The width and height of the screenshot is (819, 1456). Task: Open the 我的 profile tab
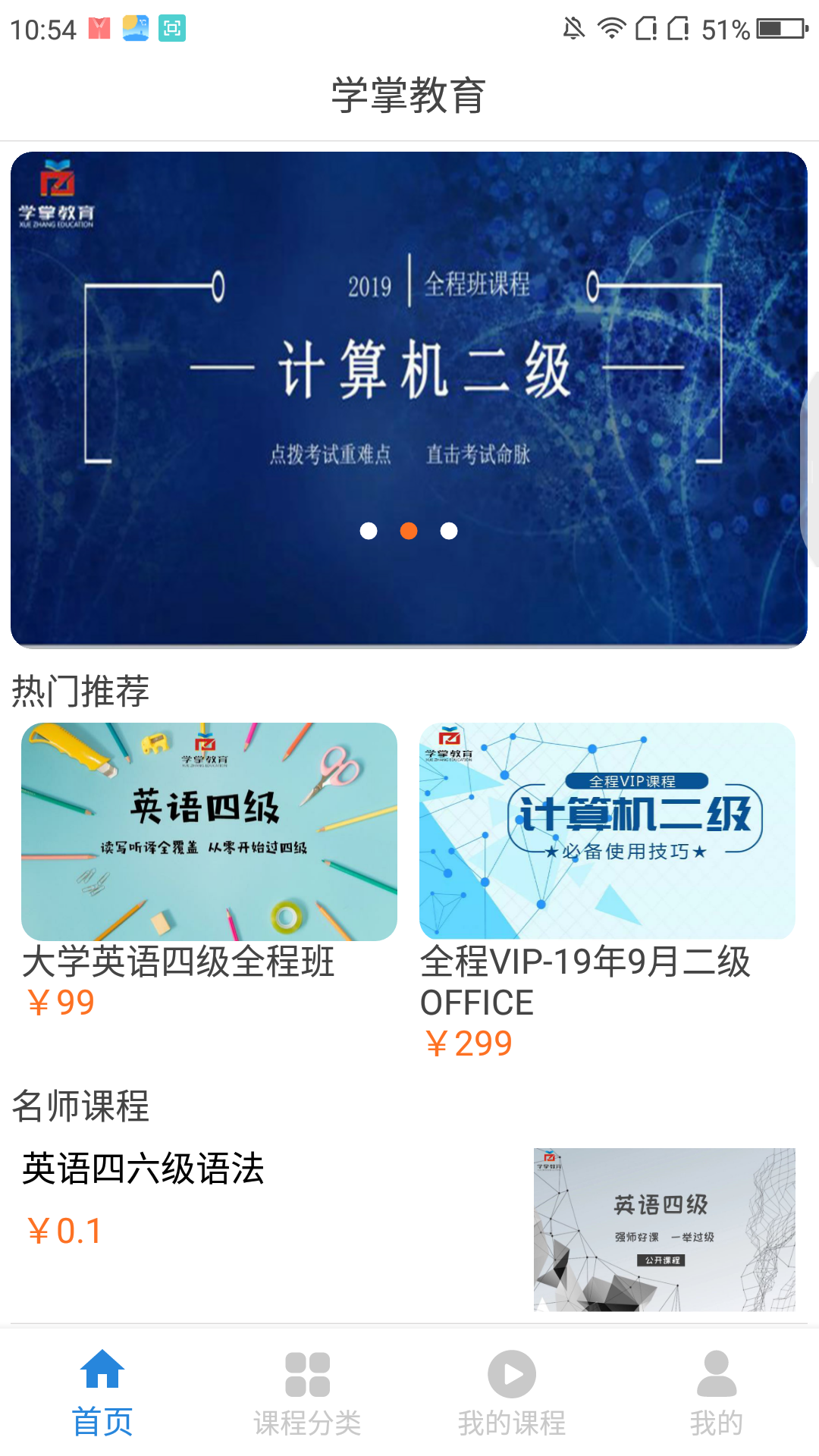pyautogui.click(x=717, y=1394)
